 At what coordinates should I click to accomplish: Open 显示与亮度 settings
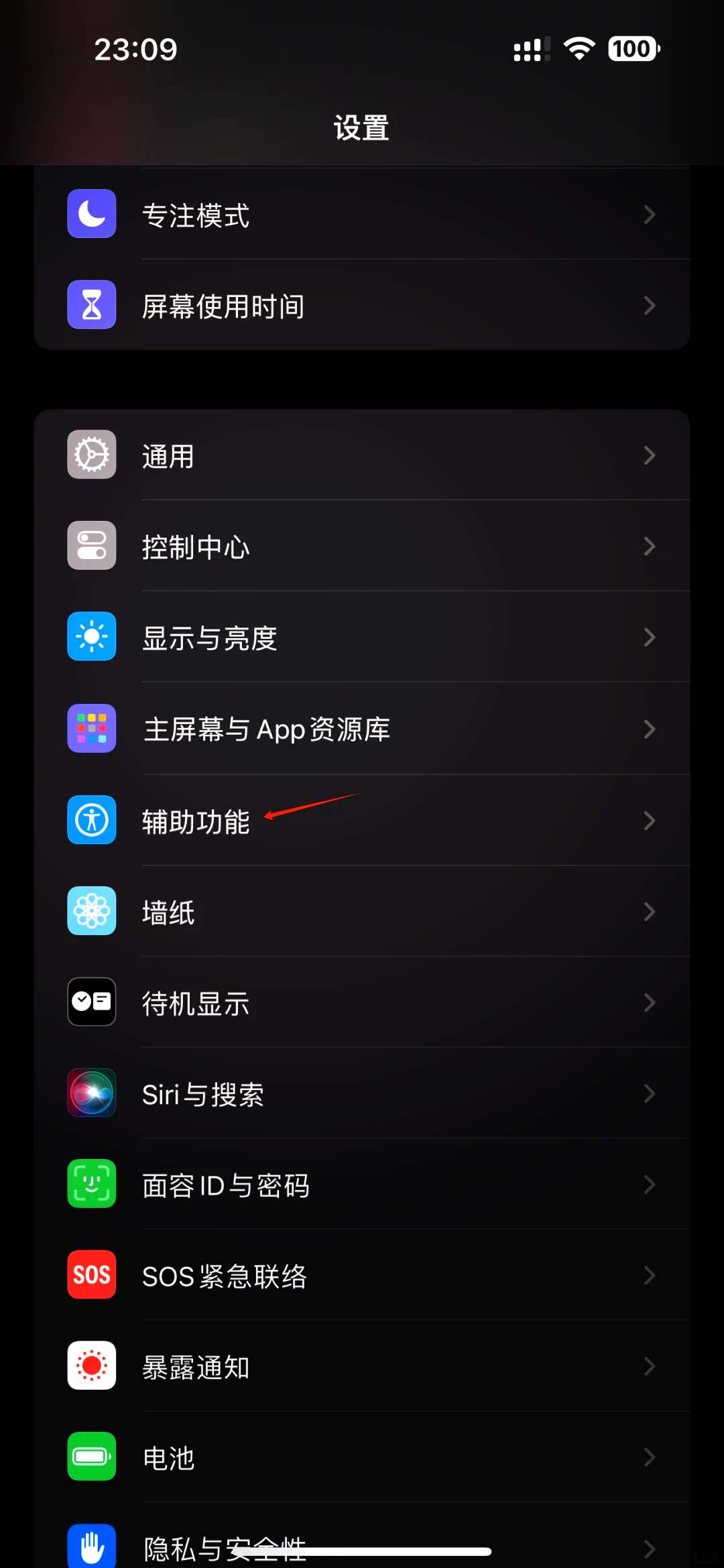pos(362,638)
